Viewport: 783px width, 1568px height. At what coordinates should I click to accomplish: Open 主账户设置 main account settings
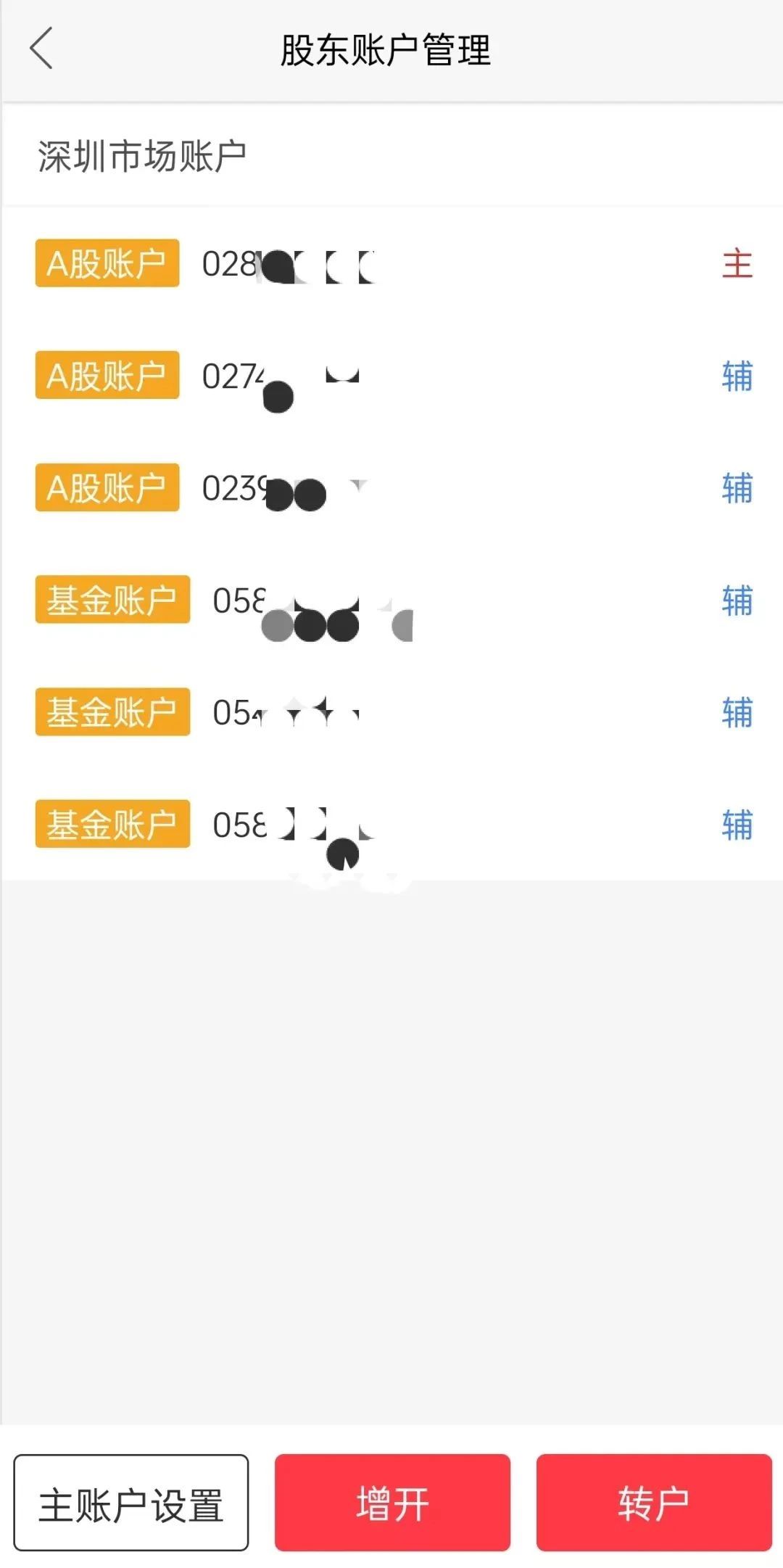click(131, 1502)
